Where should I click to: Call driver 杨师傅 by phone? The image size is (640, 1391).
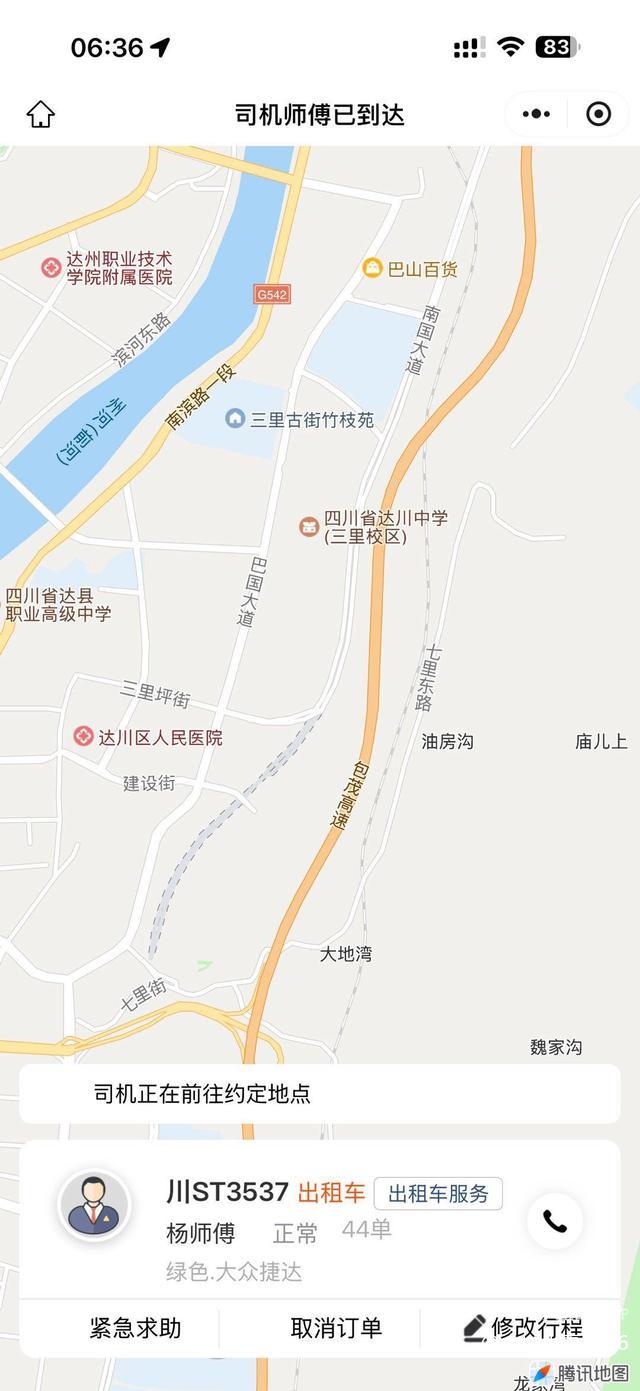coord(555,1221)
